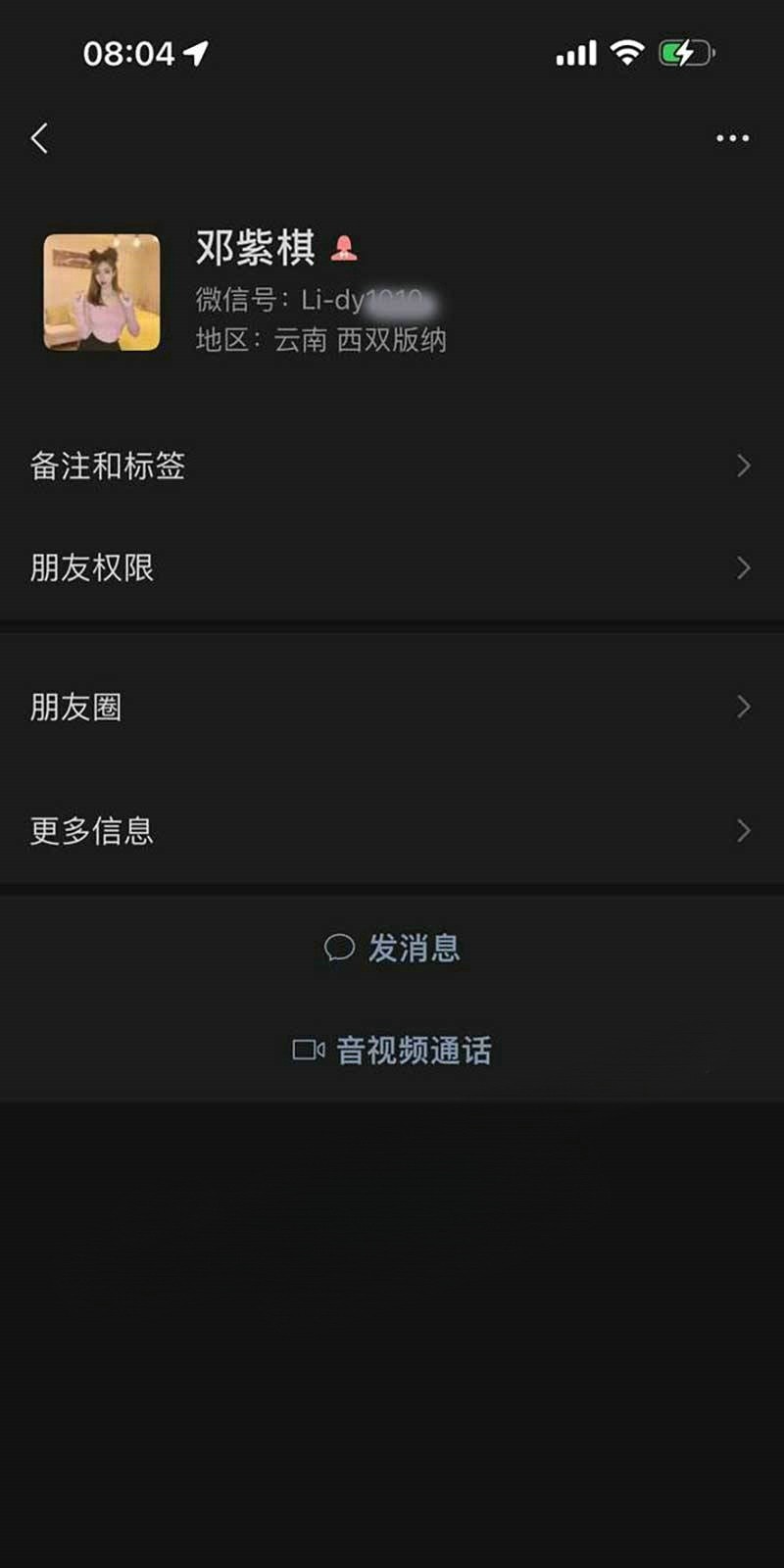Start 音视频通话 with this contact

click(x=392, y=1051)
